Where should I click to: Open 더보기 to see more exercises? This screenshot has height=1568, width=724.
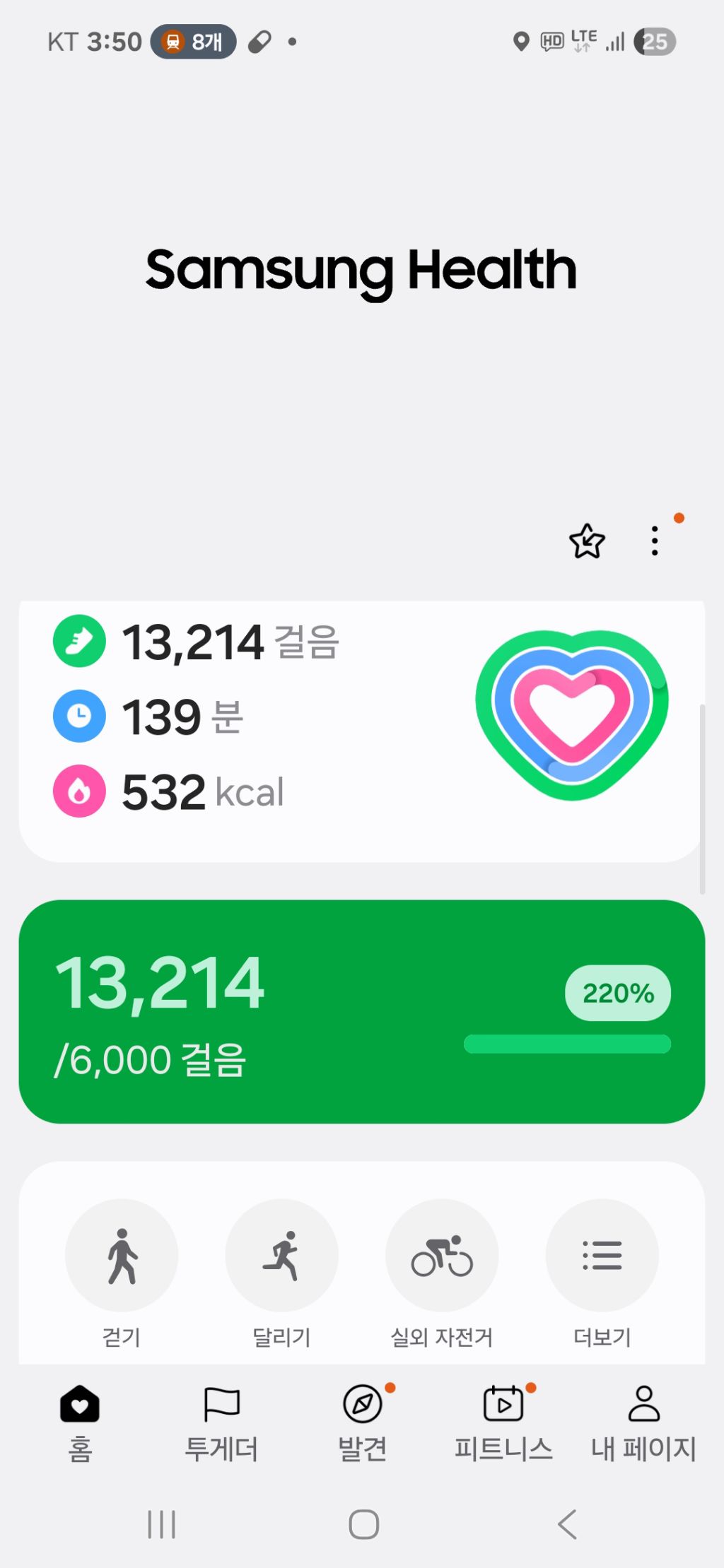[602, 1255]
